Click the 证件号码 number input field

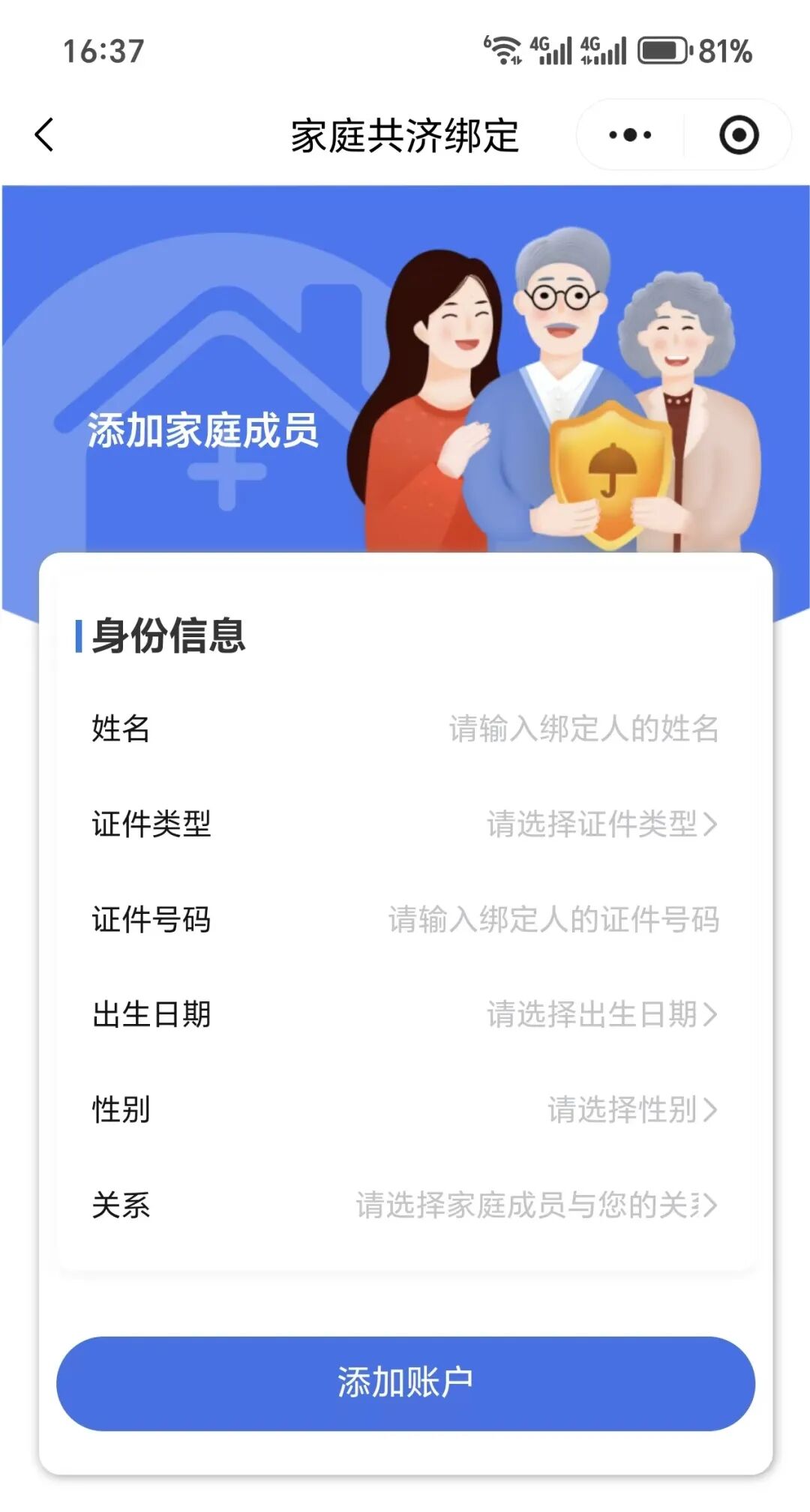click(552, 918)
